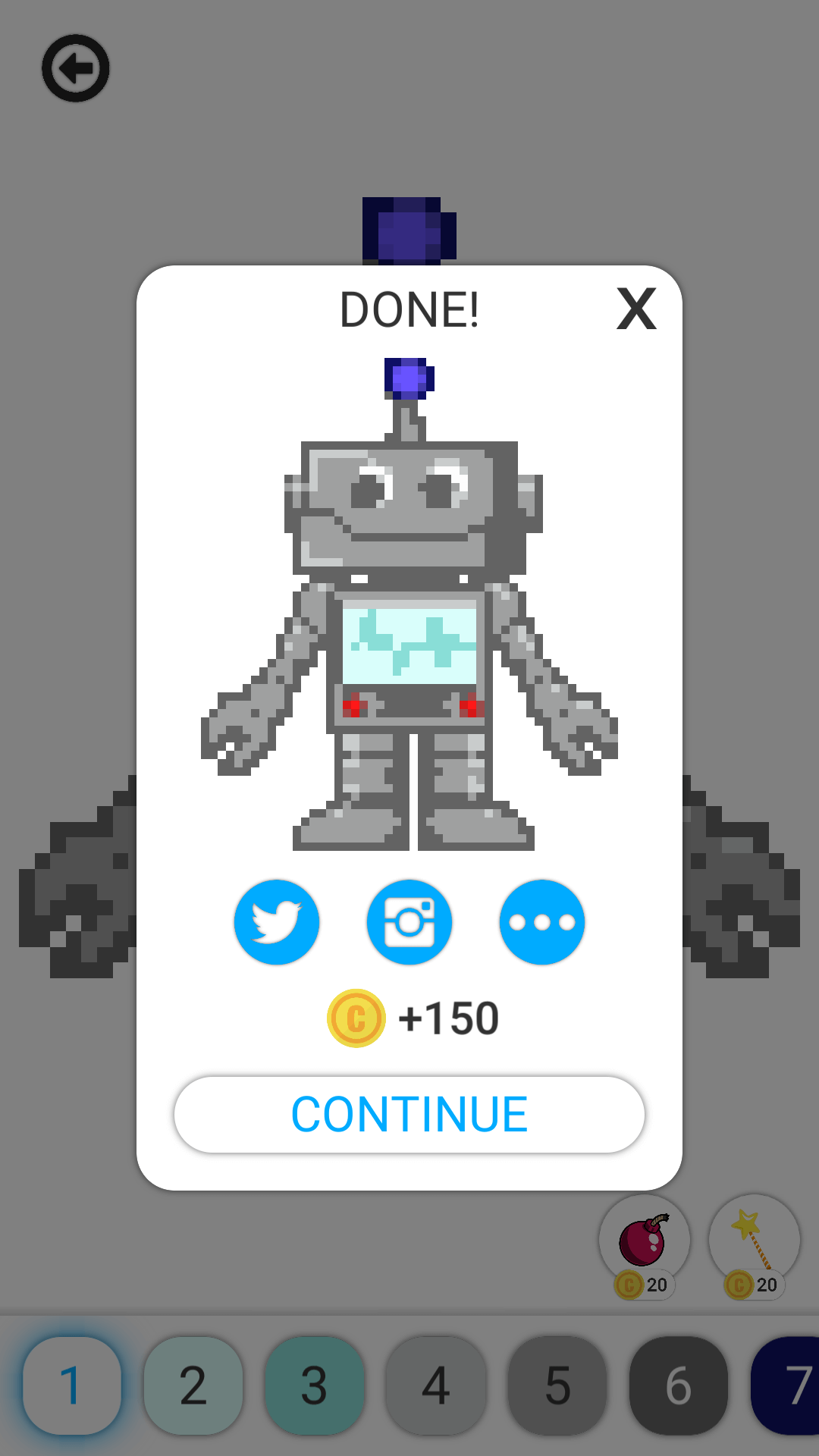Use the magic wand power-up
819x1456 pixels.
tap(754, 1241)
